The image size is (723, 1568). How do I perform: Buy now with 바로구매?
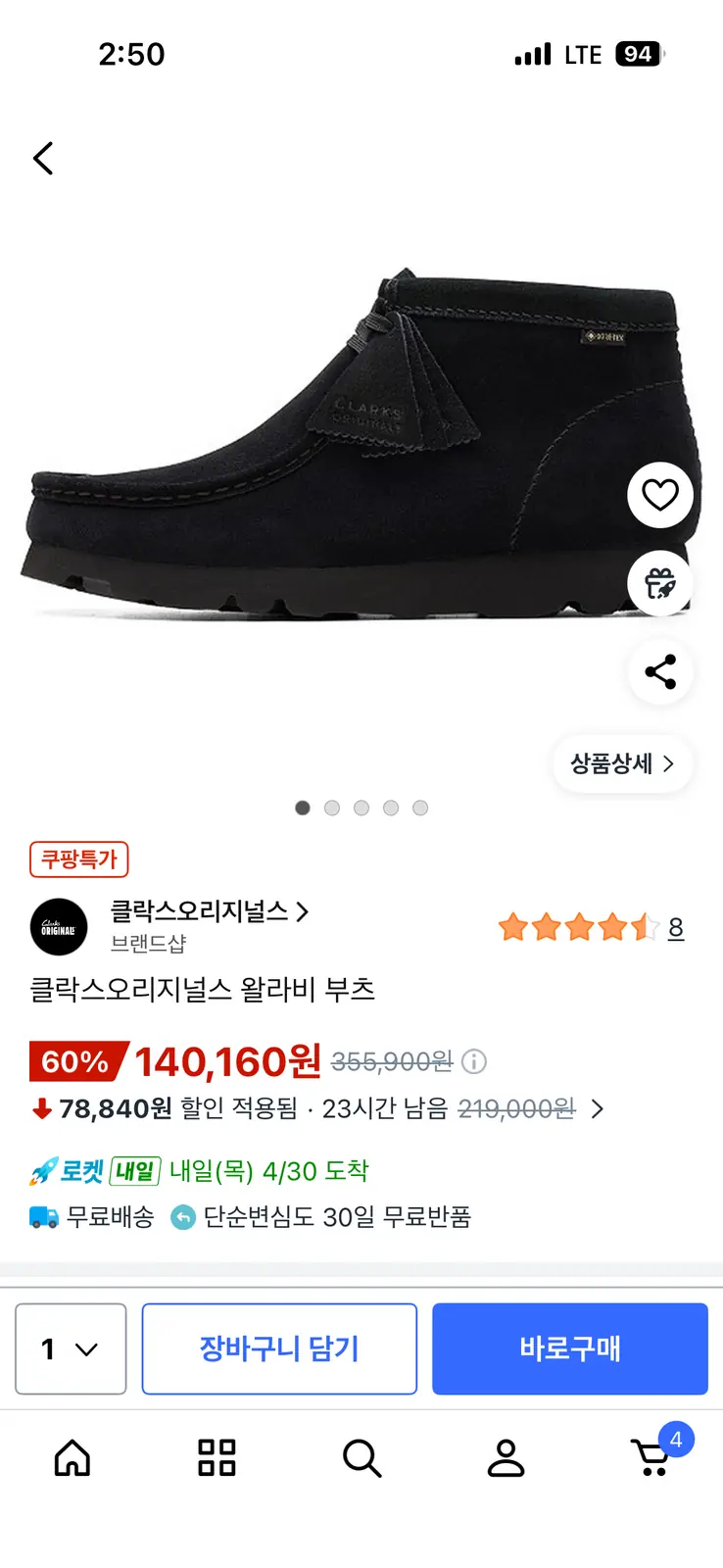[569, 1348]
